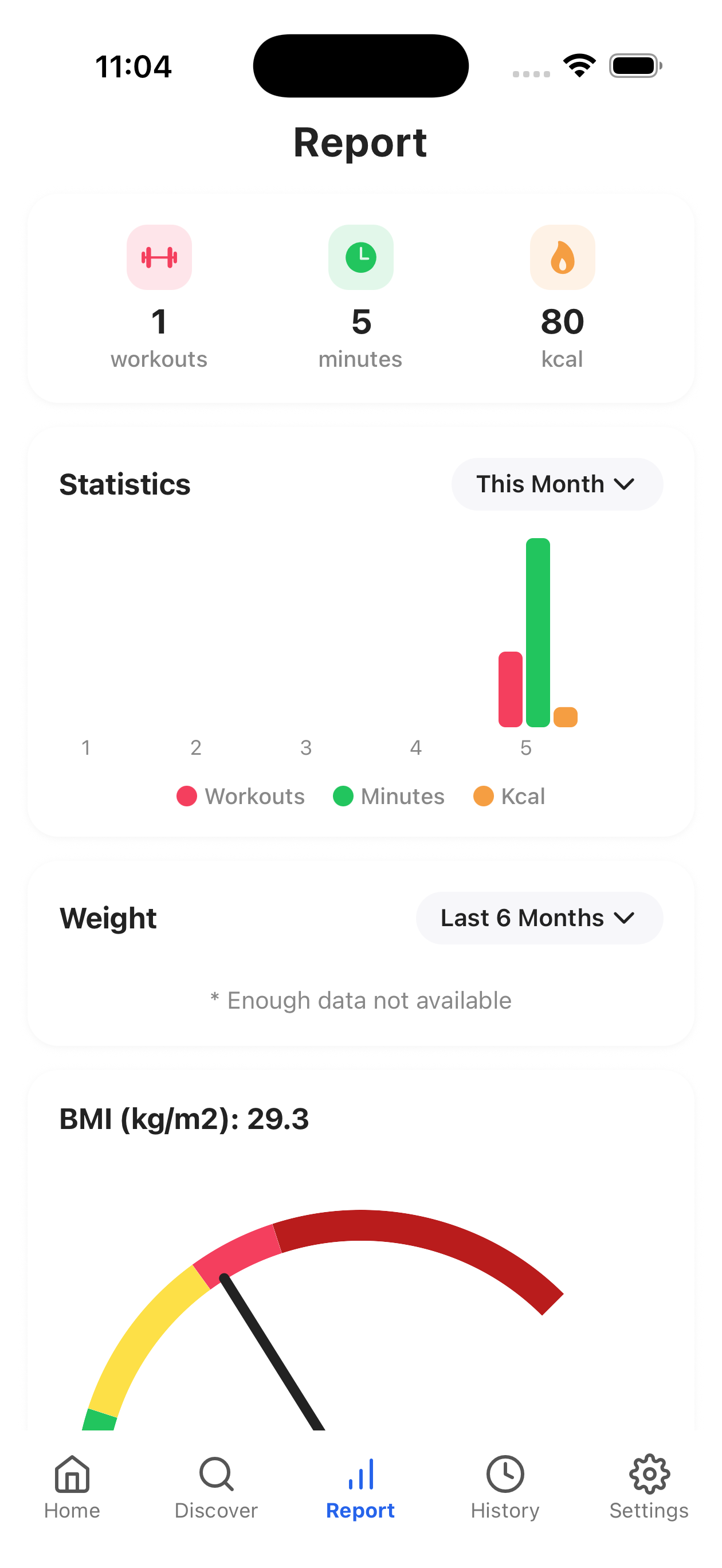Select the dumbbell workouts icon

click(159, 257)
